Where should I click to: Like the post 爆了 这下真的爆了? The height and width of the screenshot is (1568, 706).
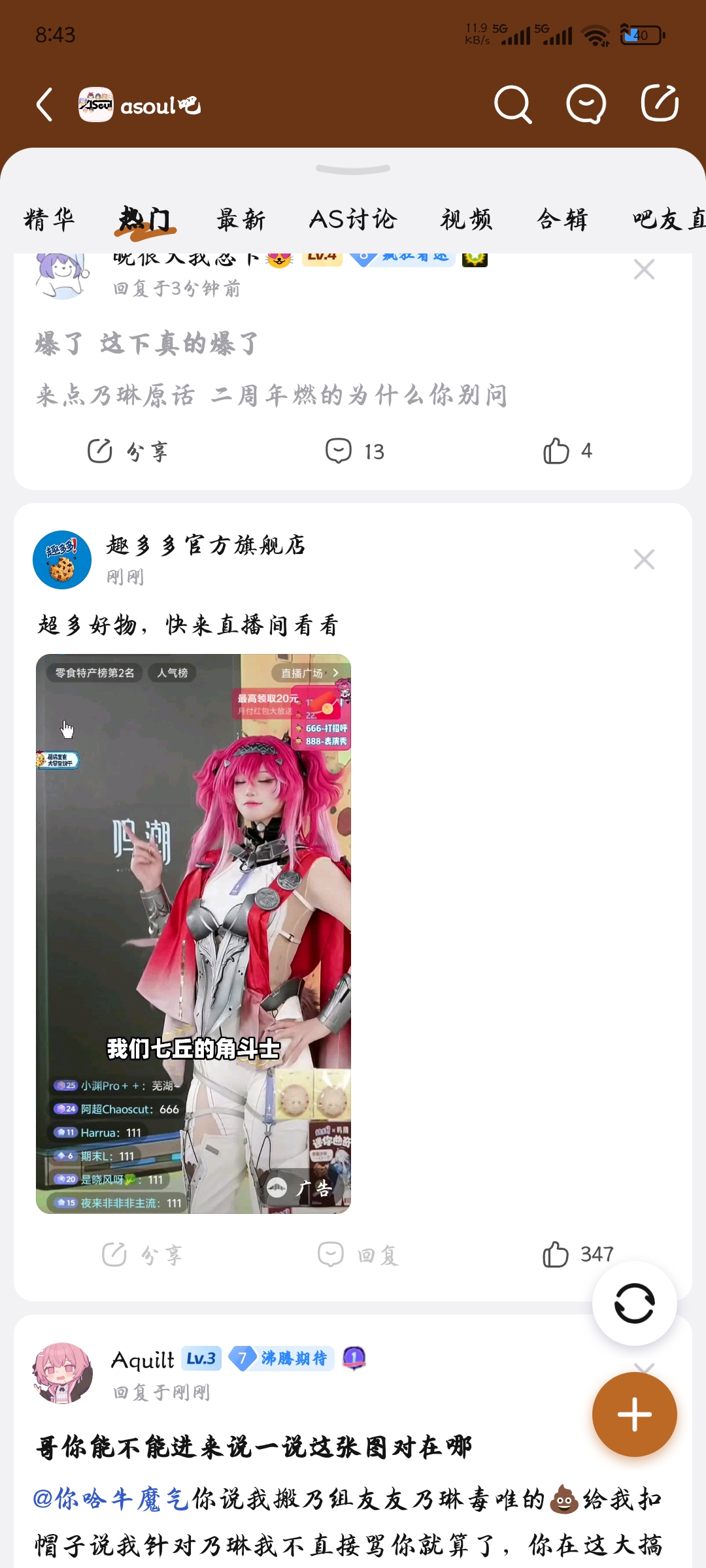point(567,451)
